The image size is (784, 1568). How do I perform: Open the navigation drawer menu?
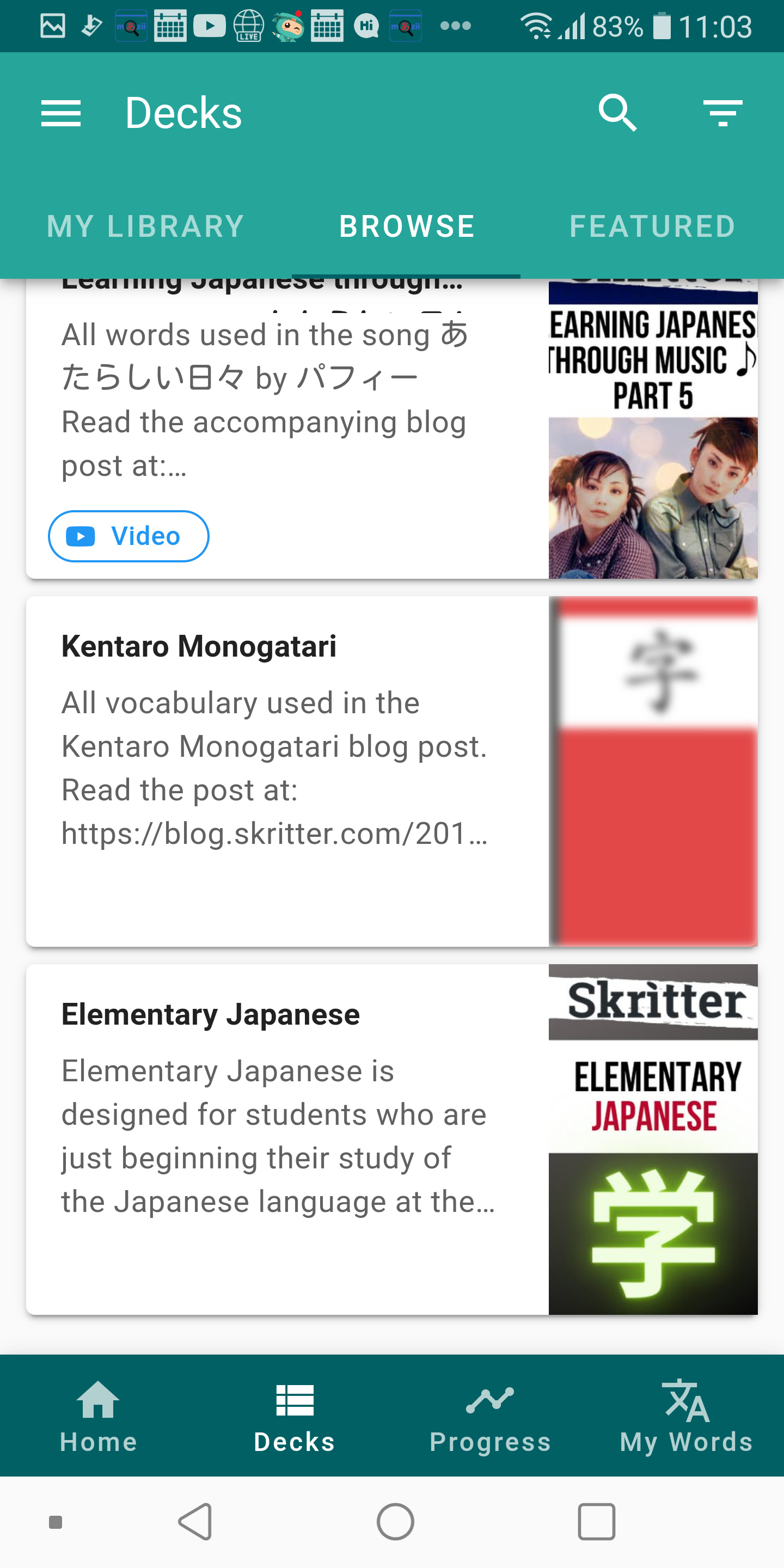(x=61, y=114)
